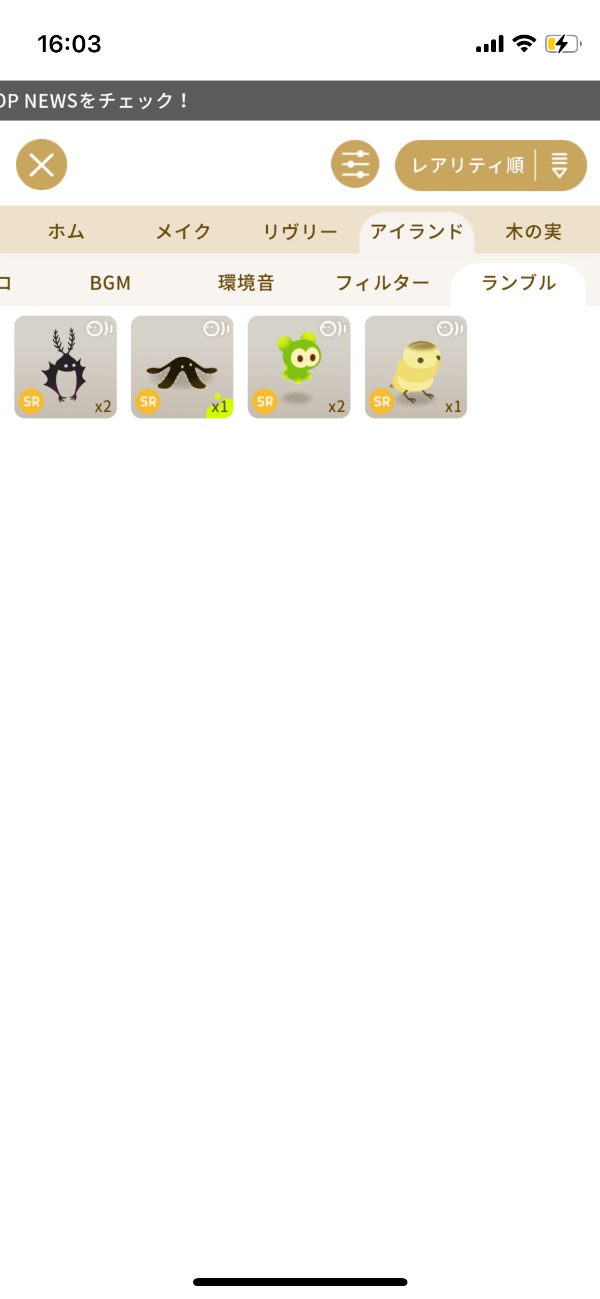Open the BGM sub-tab

click(x=110, y=283)
